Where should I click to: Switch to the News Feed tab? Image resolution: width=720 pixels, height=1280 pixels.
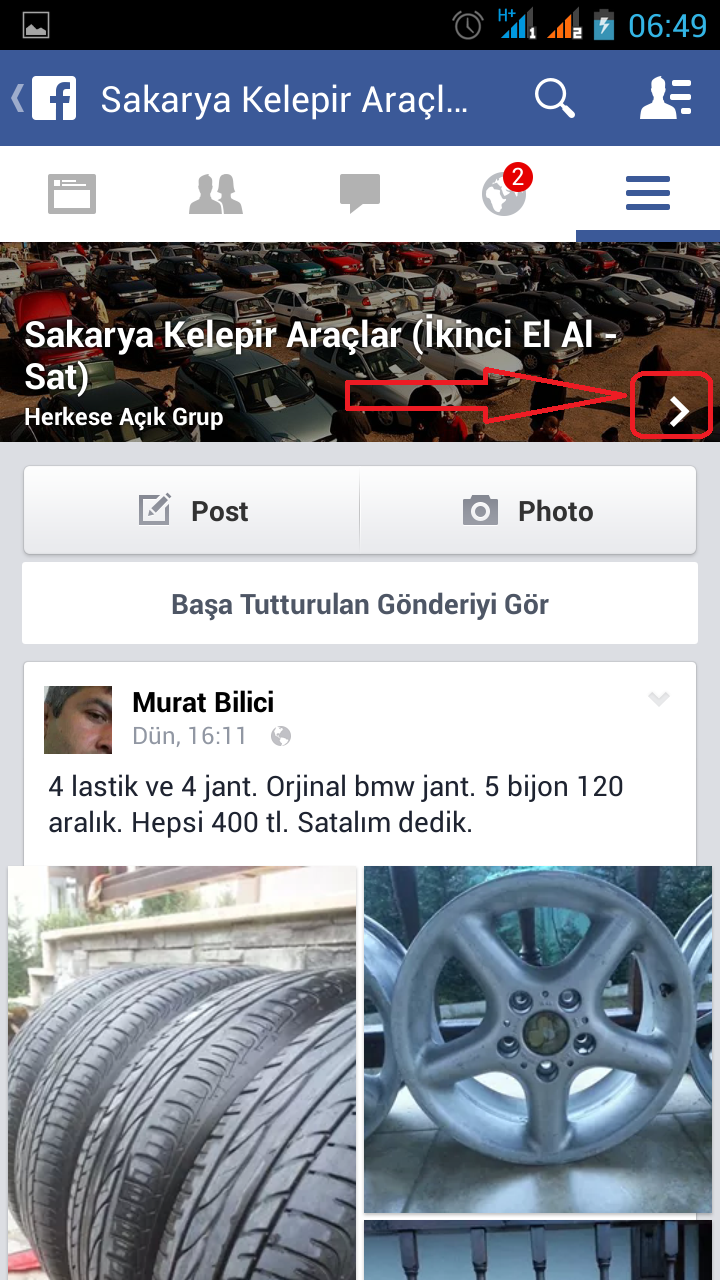click(x=72, y=194)
